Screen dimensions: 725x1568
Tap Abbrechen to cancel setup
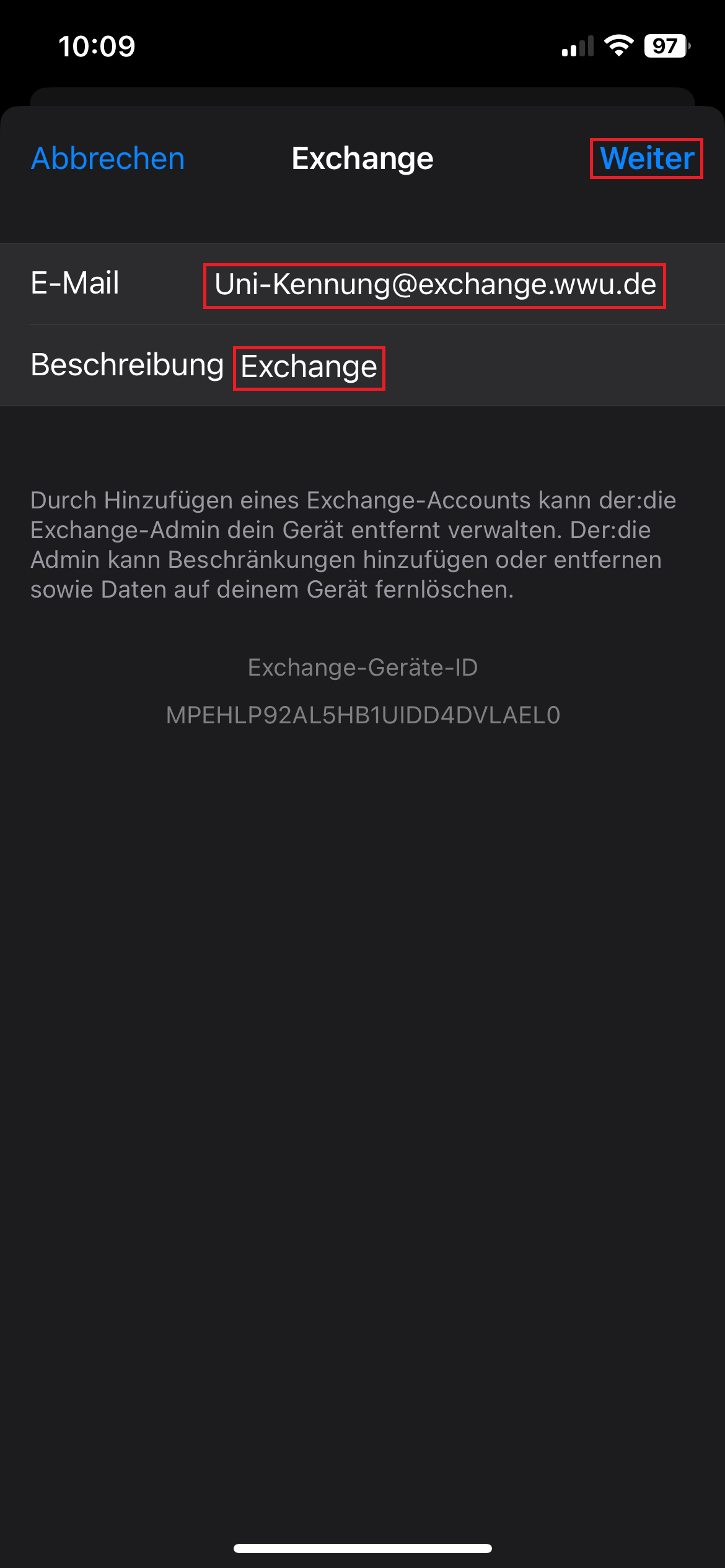(108, 159)
